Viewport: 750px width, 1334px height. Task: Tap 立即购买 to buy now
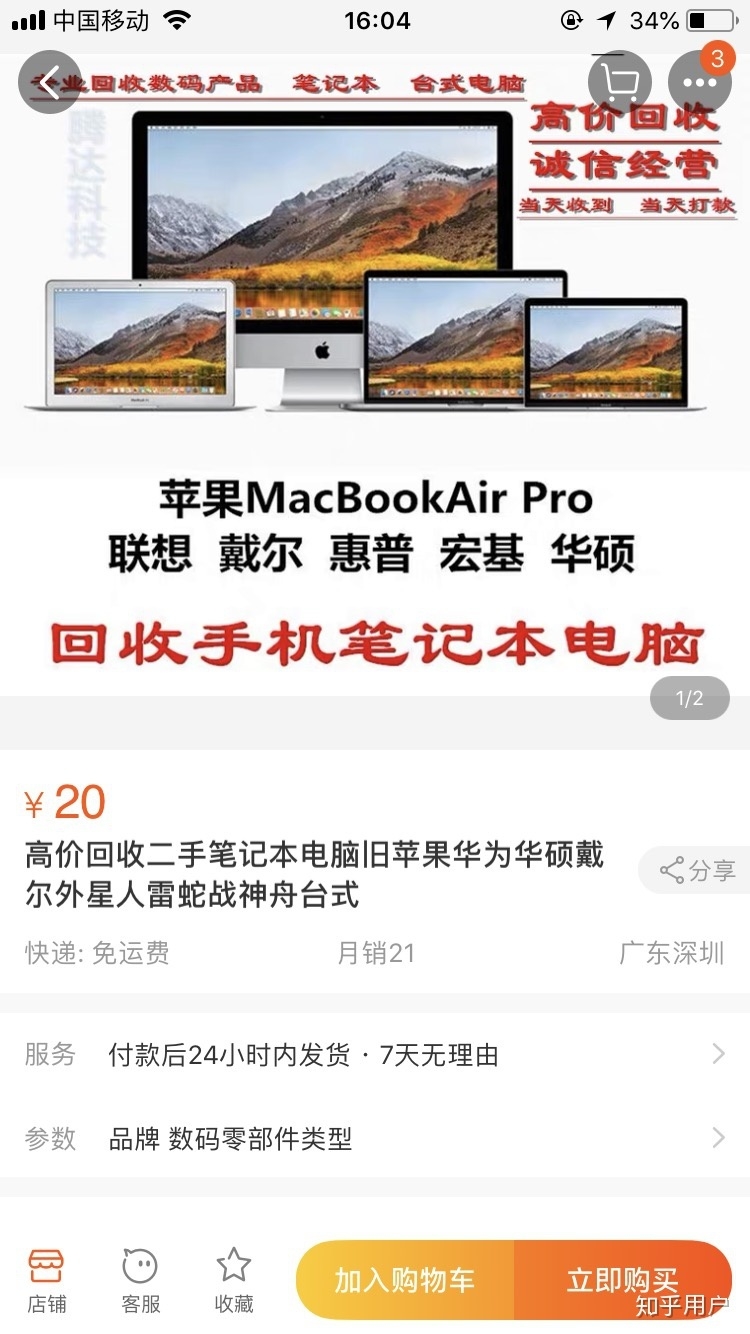622,1280
